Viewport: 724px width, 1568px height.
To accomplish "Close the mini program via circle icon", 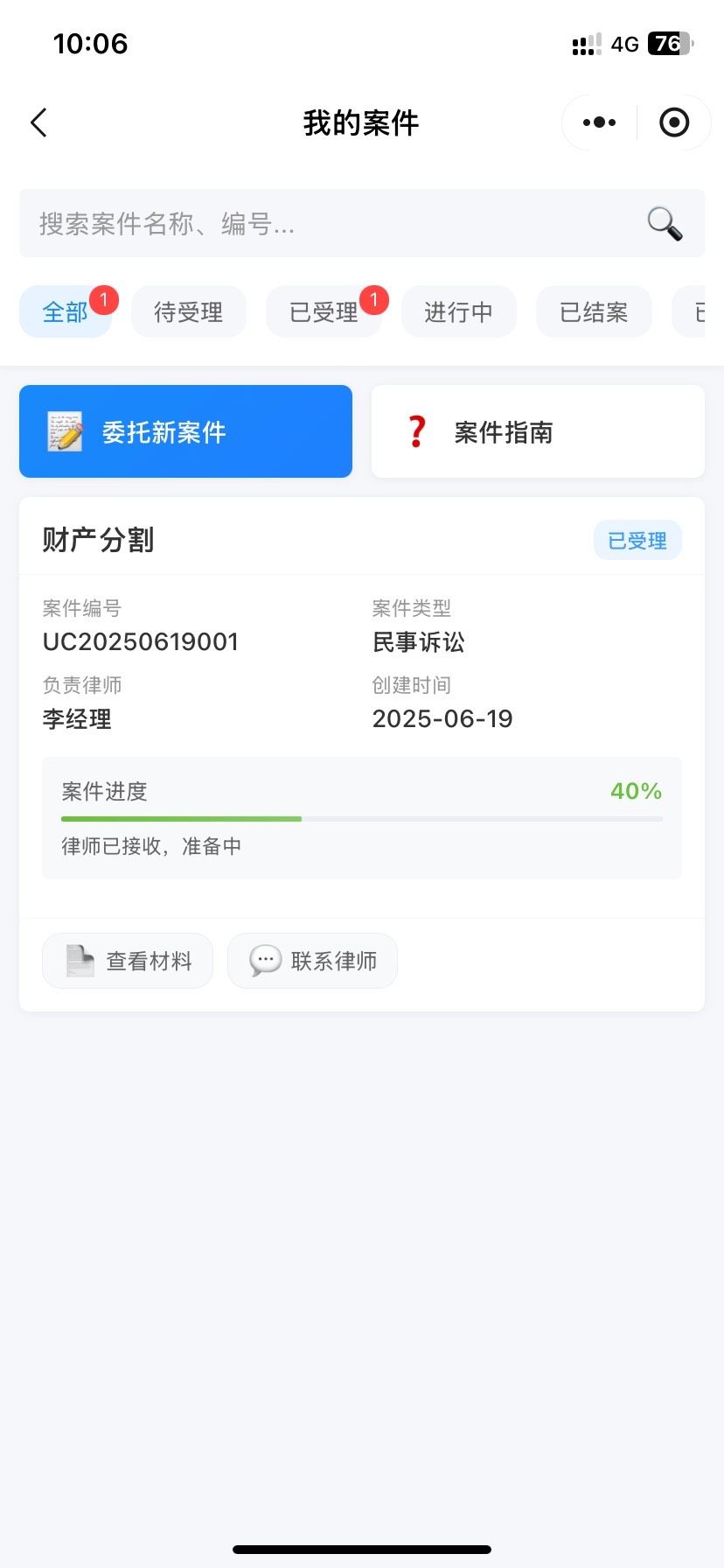I will (x=674, y=123).
